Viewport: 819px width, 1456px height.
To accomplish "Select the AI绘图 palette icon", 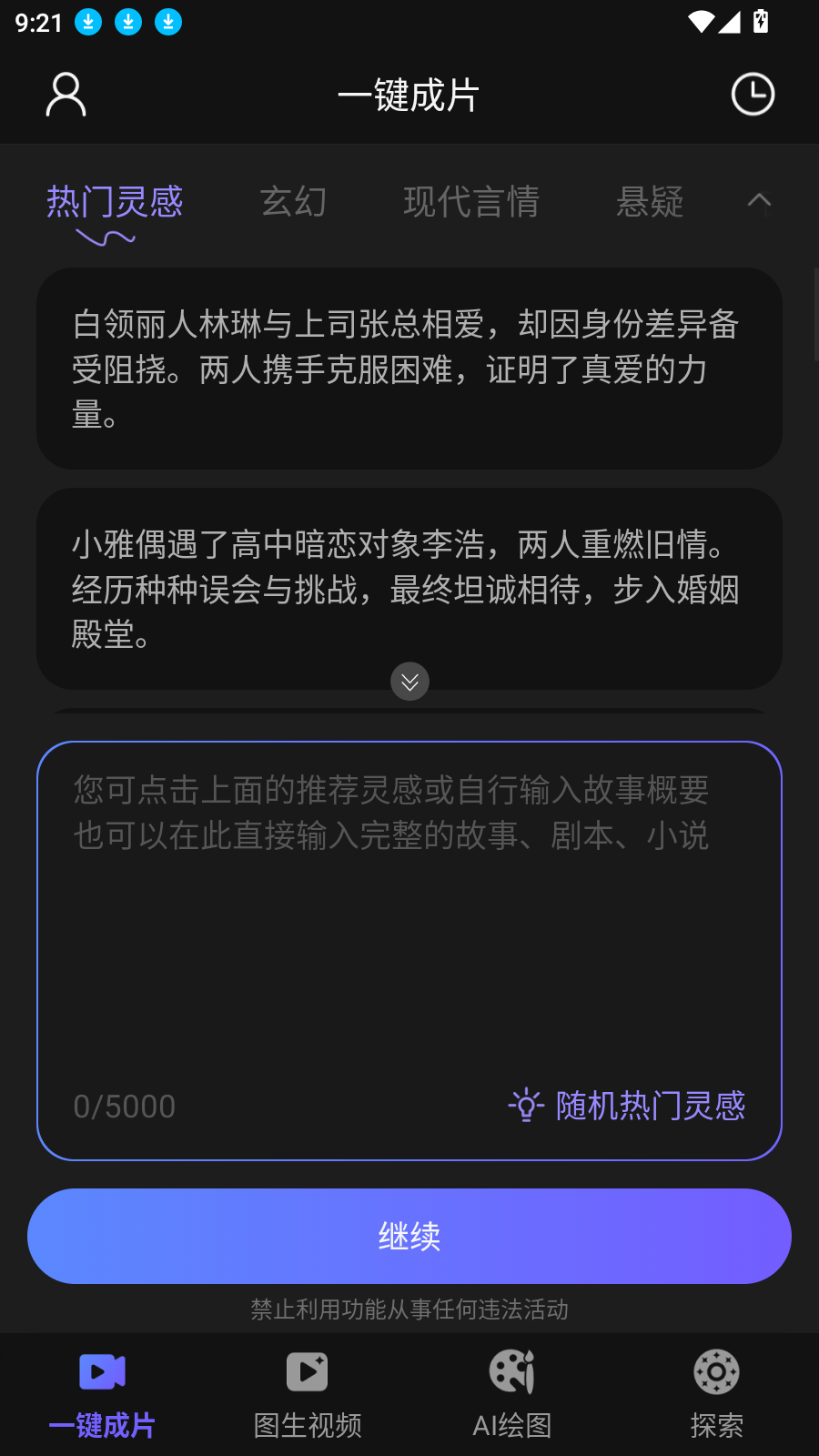I will (x=511, y=1370).
